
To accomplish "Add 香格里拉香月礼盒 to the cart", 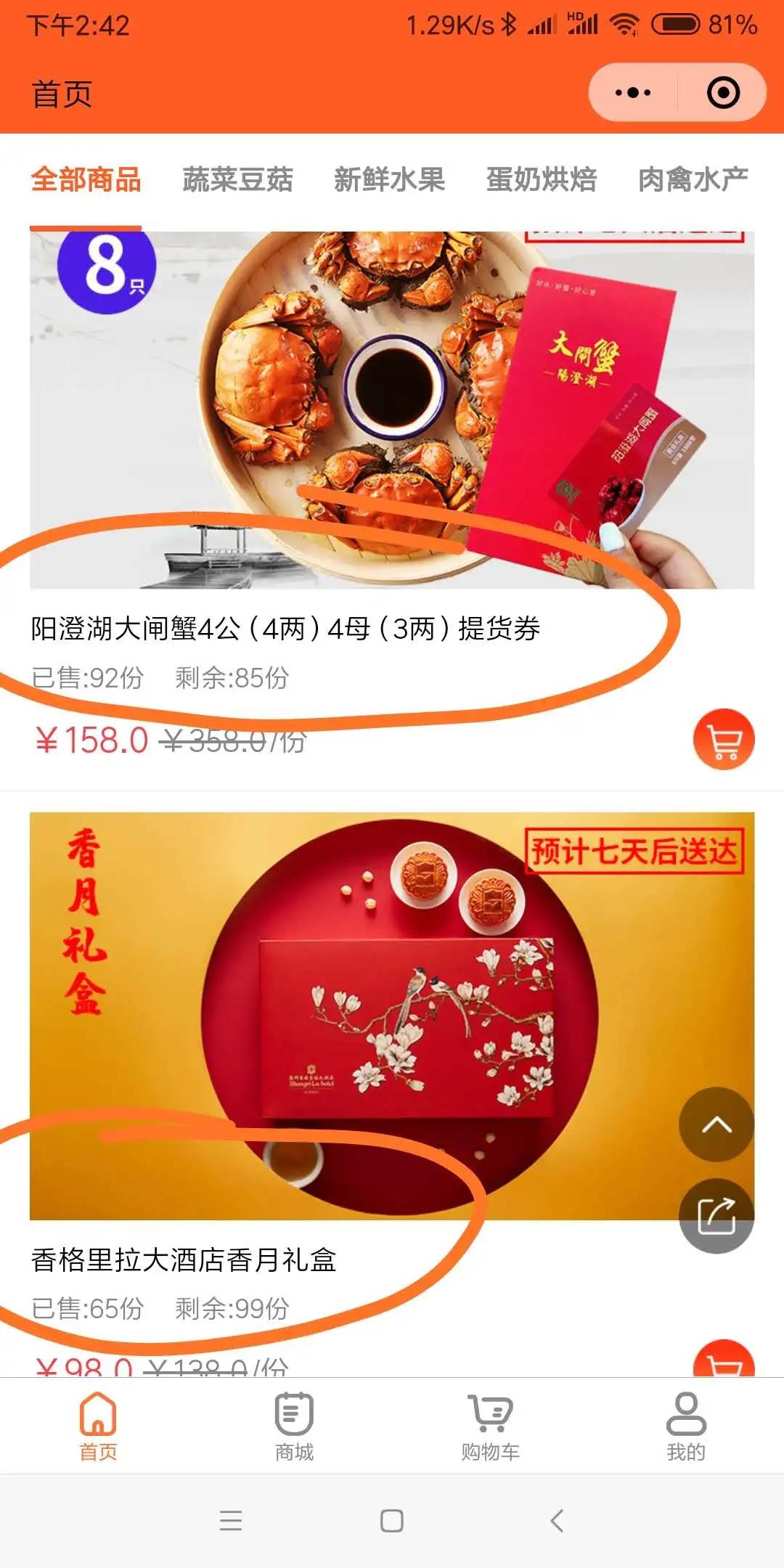I will coord(724,1362).
